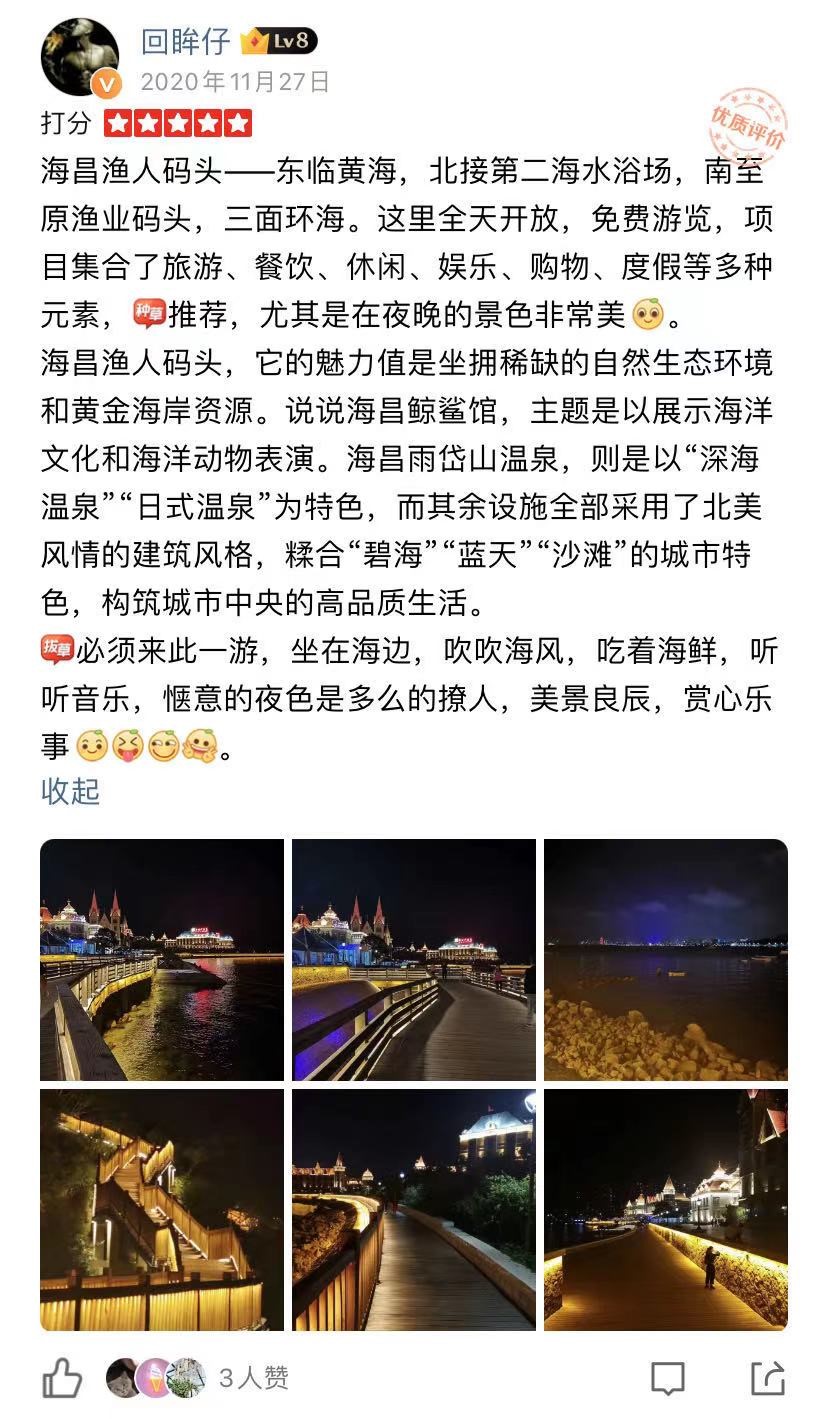
Task: Open second photo of wooden boardwalk railing
Action: [413, 959]
